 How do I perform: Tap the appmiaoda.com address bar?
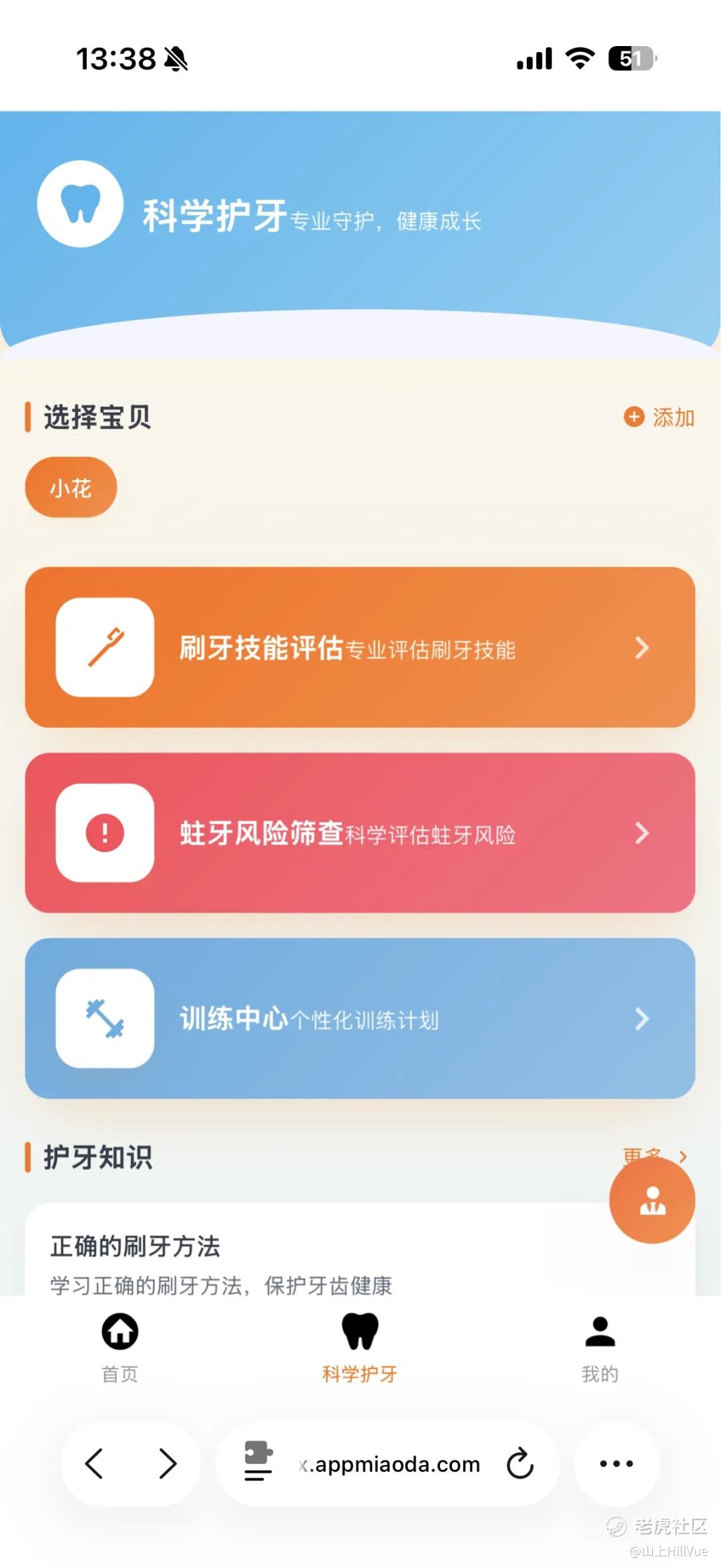click(389, 1464)
